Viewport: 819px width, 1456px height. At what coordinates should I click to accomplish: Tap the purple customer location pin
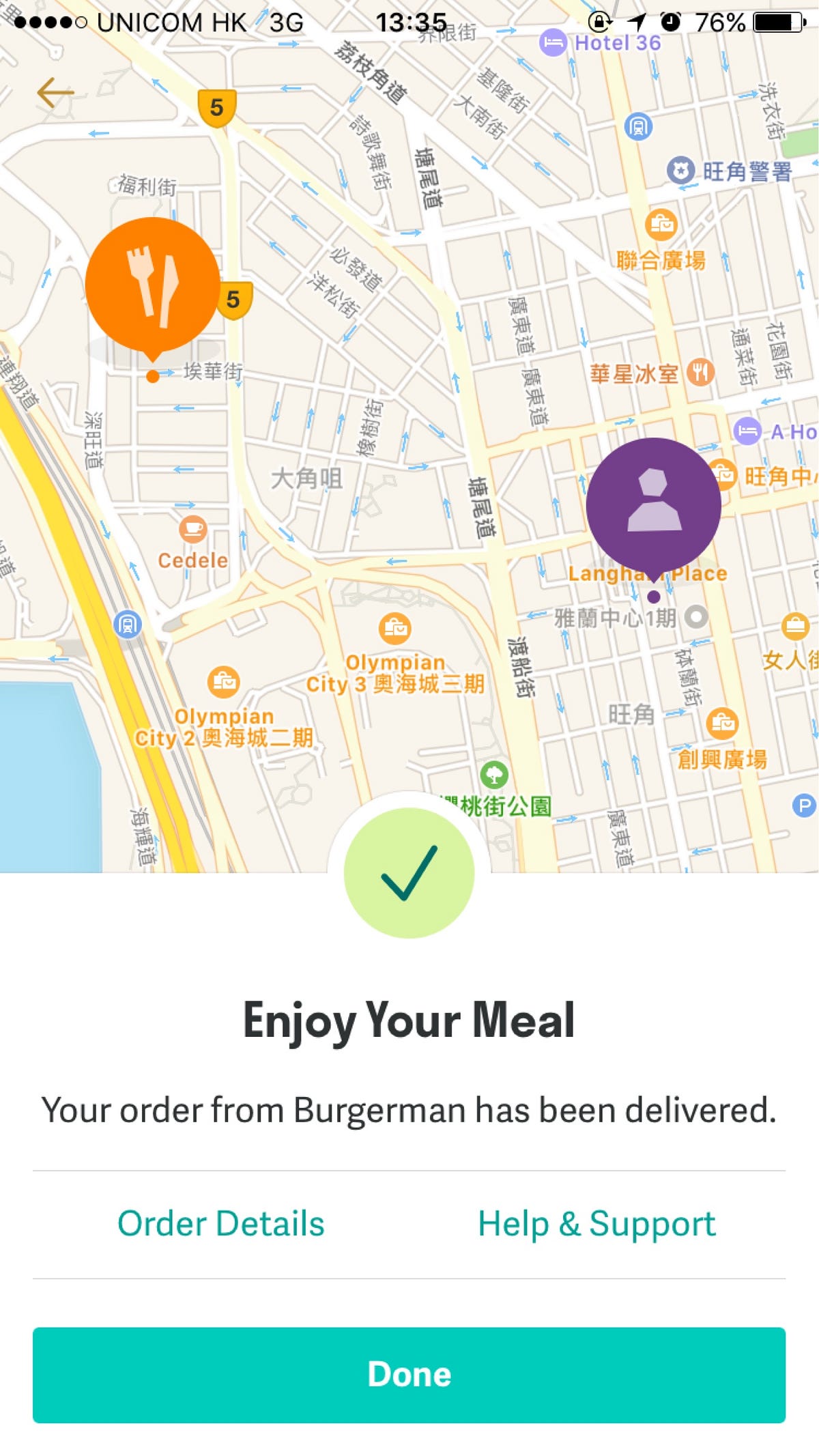653,506
